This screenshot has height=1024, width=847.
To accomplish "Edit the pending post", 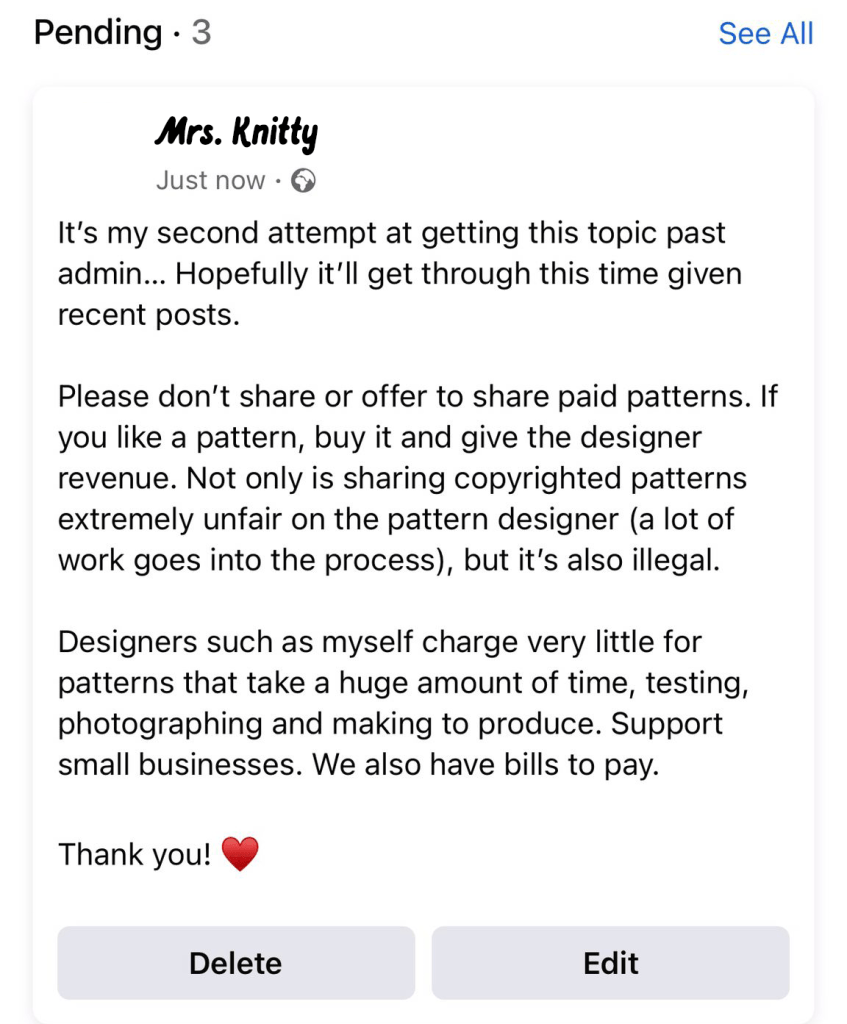I will coord(610,963).
